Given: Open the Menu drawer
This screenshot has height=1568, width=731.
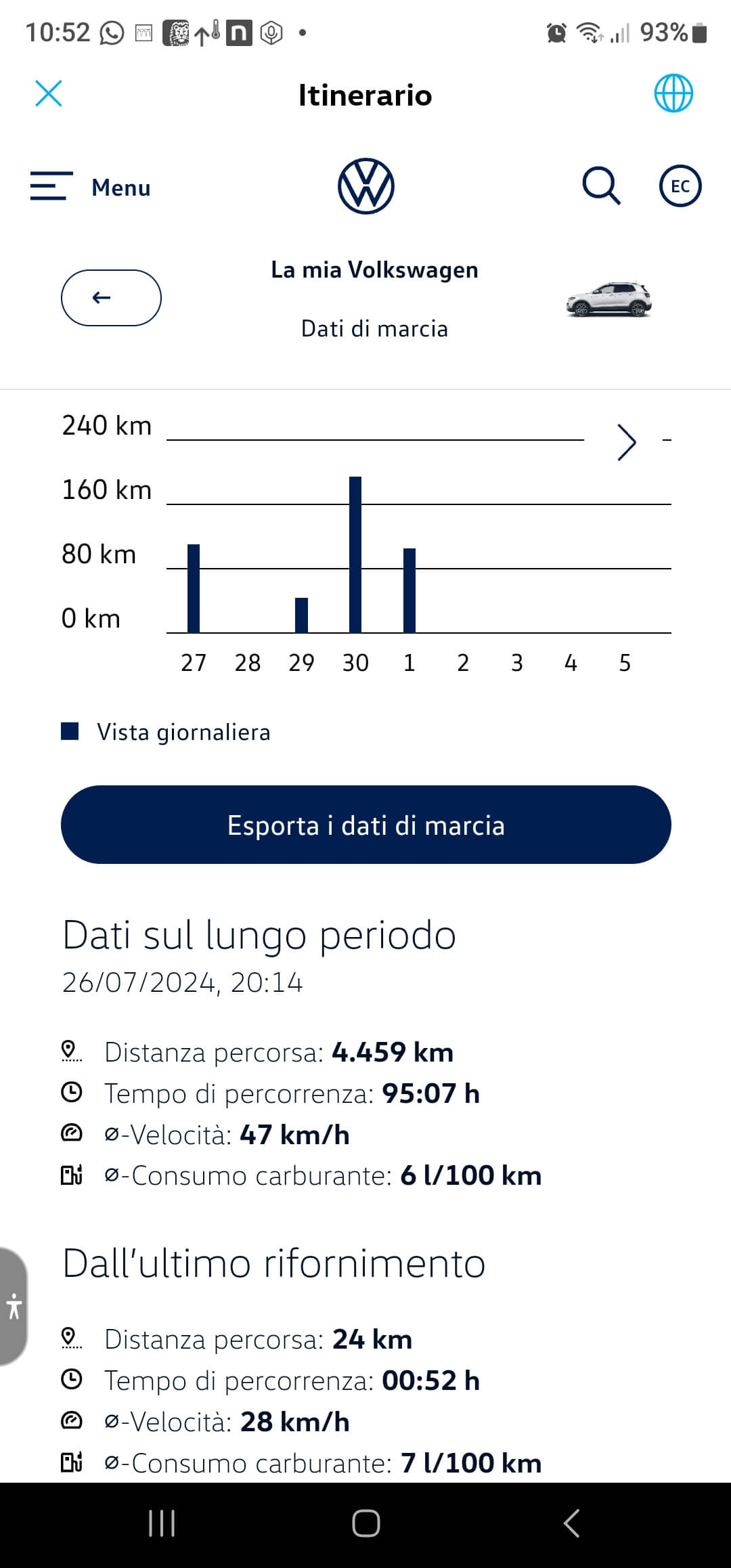Looking at the screenshot, I should [91, 187].
